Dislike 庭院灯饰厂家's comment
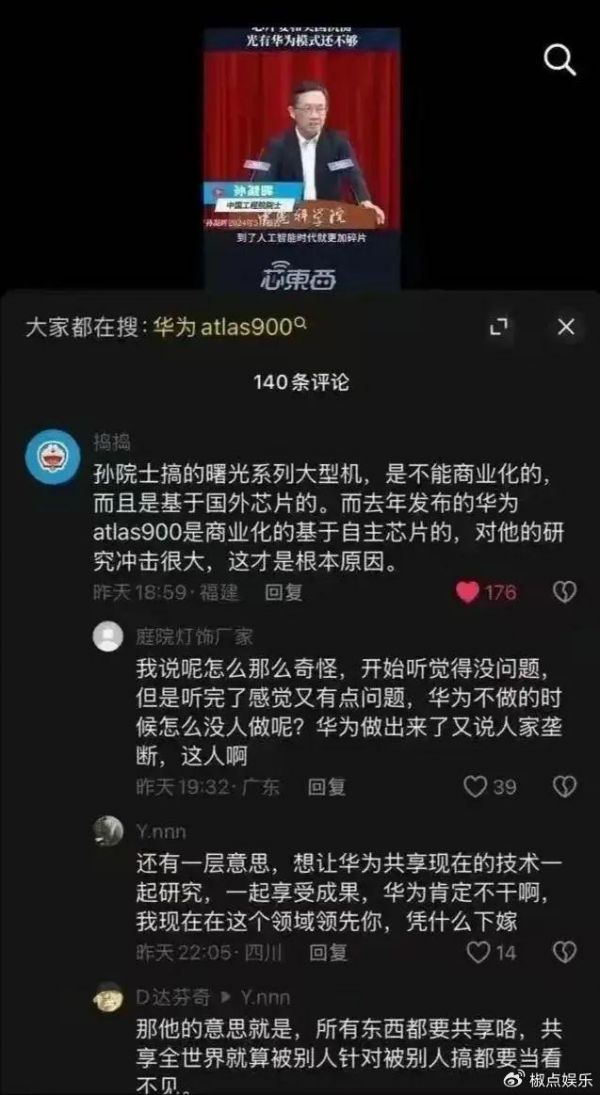This screenshot has height=1095, width=600. tap(565, 787)
